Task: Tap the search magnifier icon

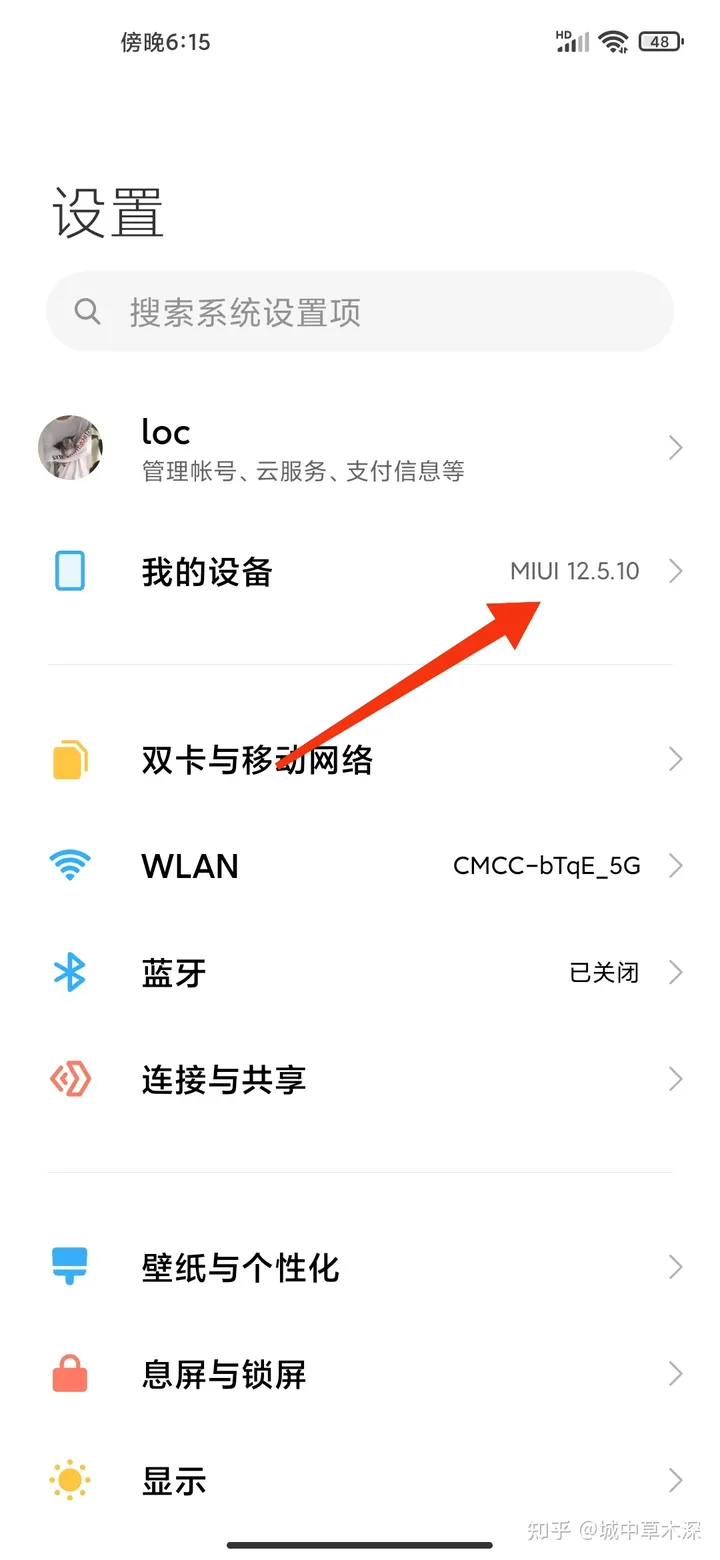Action: (x=87, y=311)
